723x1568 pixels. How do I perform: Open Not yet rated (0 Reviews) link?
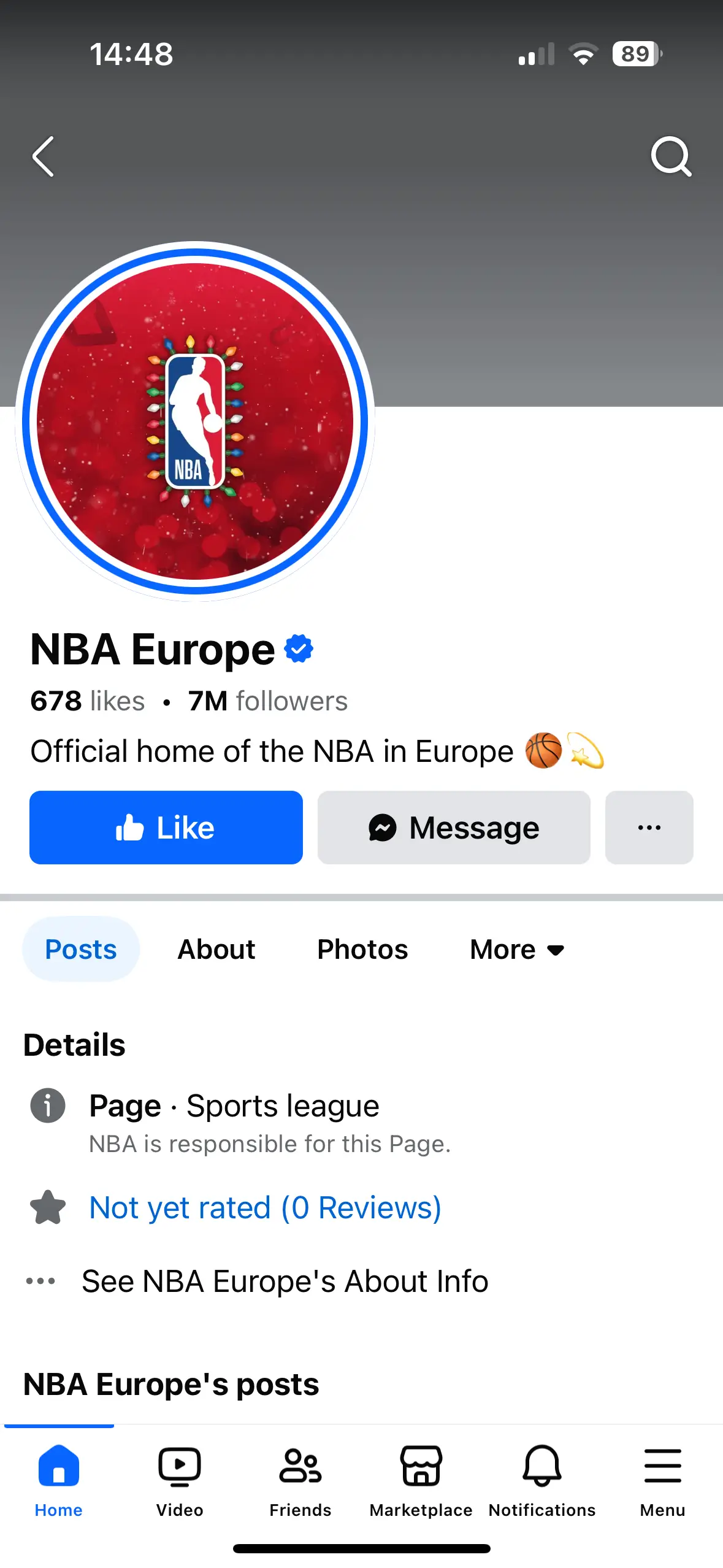pos(265,1207)
